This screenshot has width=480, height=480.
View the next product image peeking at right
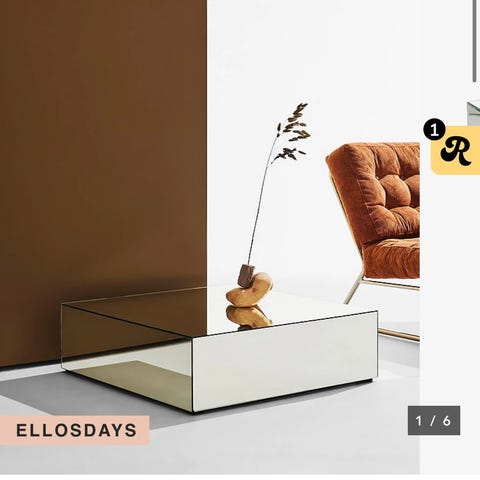tap(473, 114)
